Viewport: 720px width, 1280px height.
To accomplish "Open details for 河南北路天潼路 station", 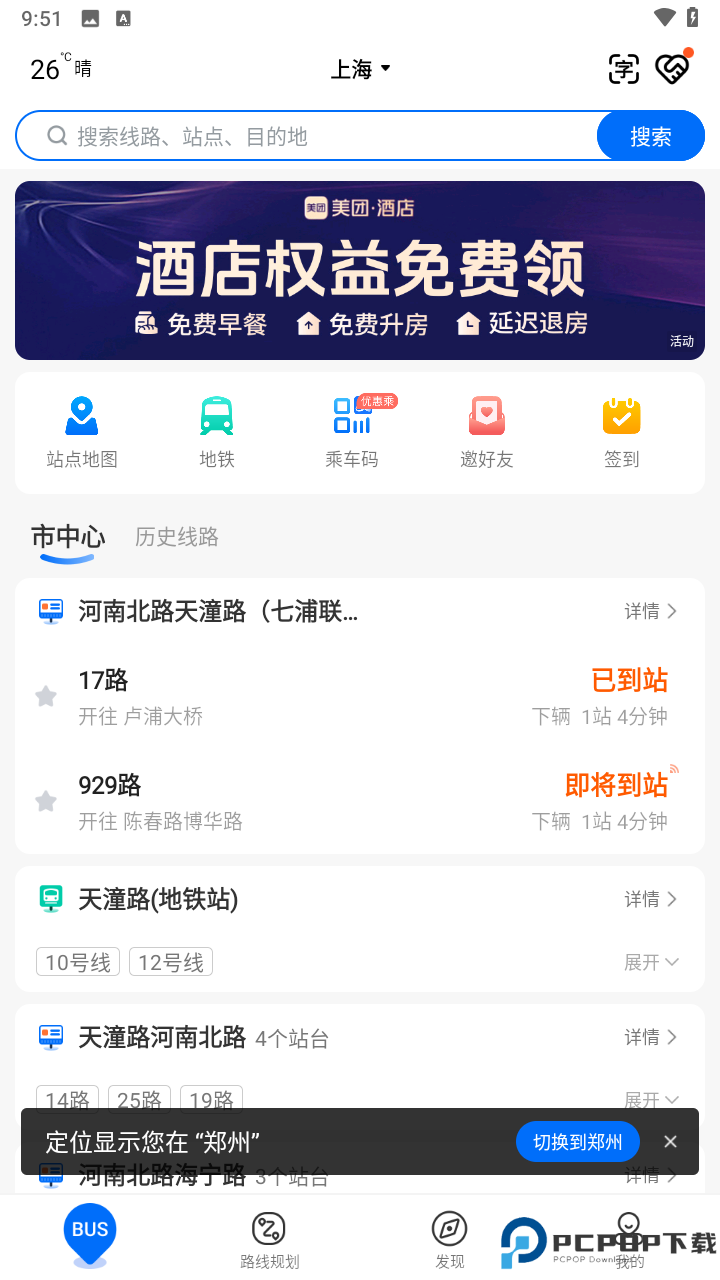I will pyautogui.click(x=650, y=611).
